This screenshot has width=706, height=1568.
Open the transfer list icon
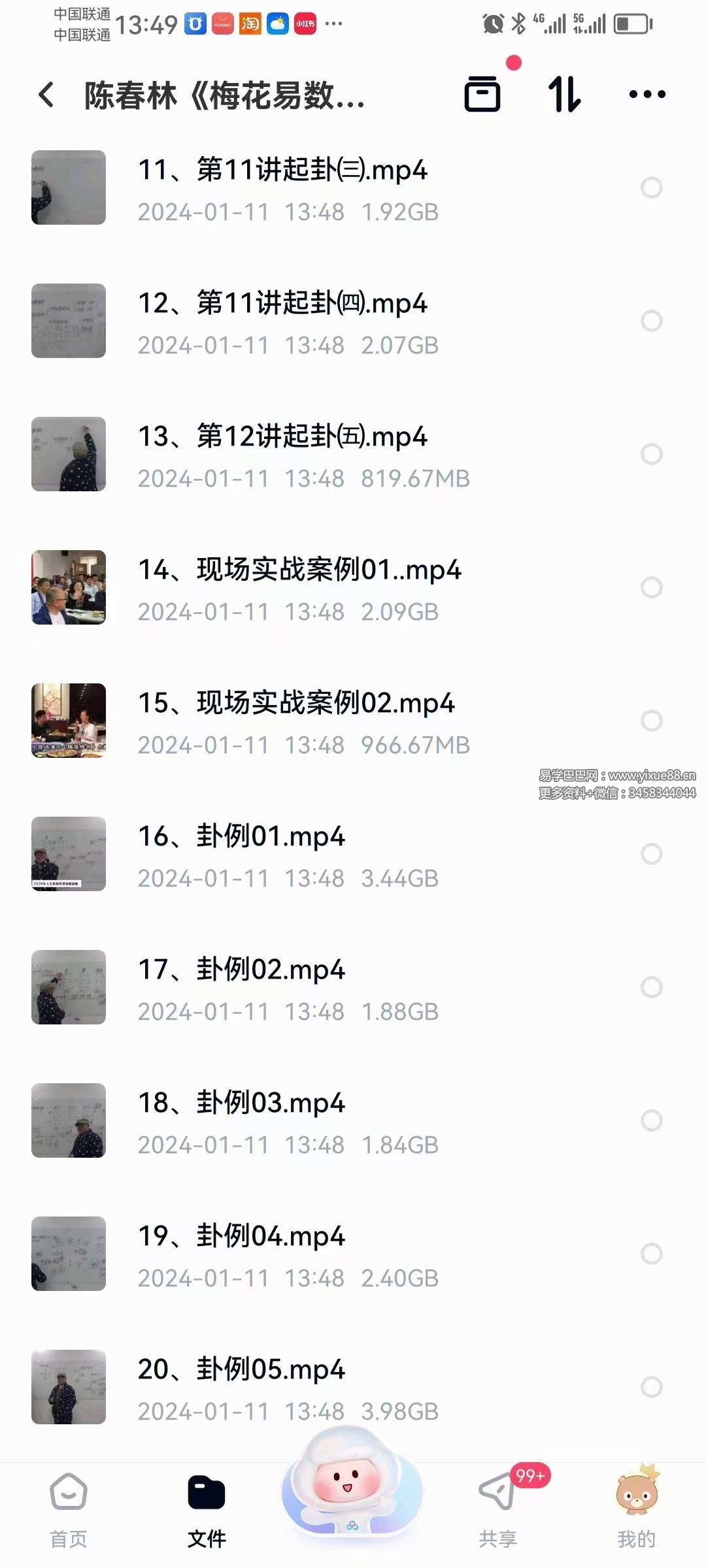482,94
